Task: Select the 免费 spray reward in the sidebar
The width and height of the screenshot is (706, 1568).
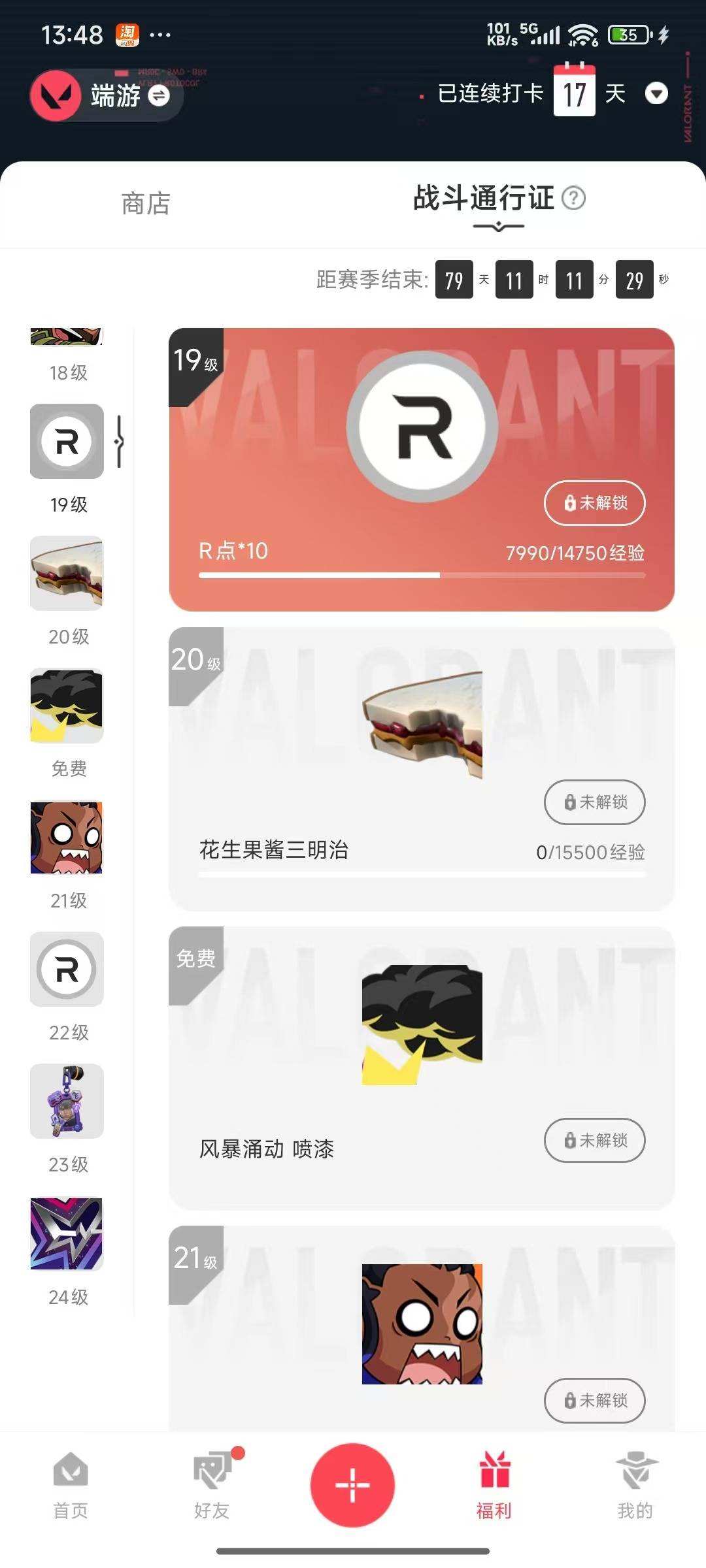Action: click(x=67, y=706)
